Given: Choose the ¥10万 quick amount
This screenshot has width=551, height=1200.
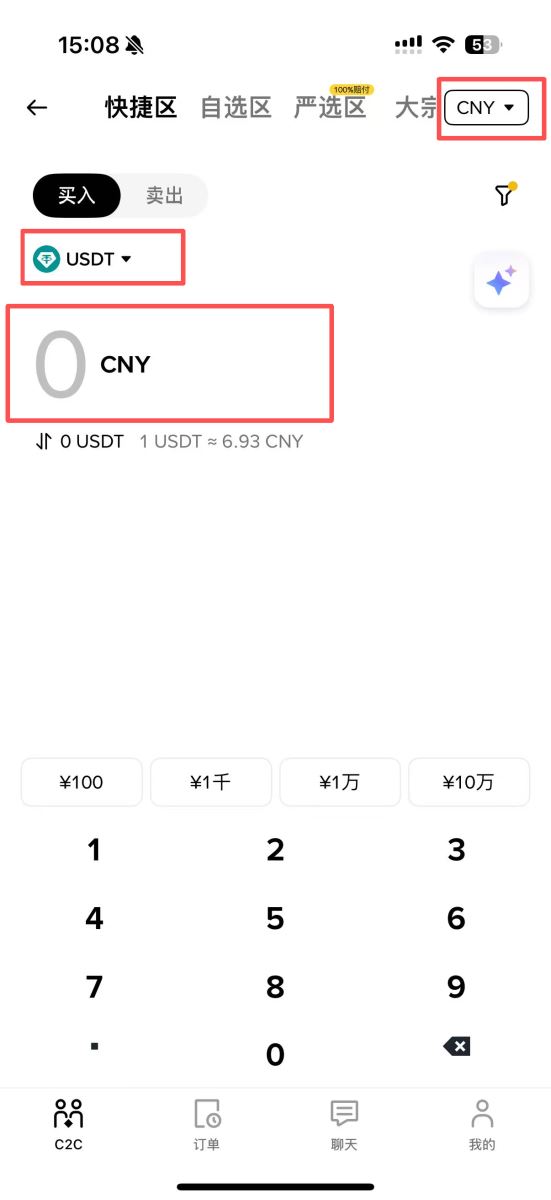Looking at the screenshot, I should tap(469, 782).
